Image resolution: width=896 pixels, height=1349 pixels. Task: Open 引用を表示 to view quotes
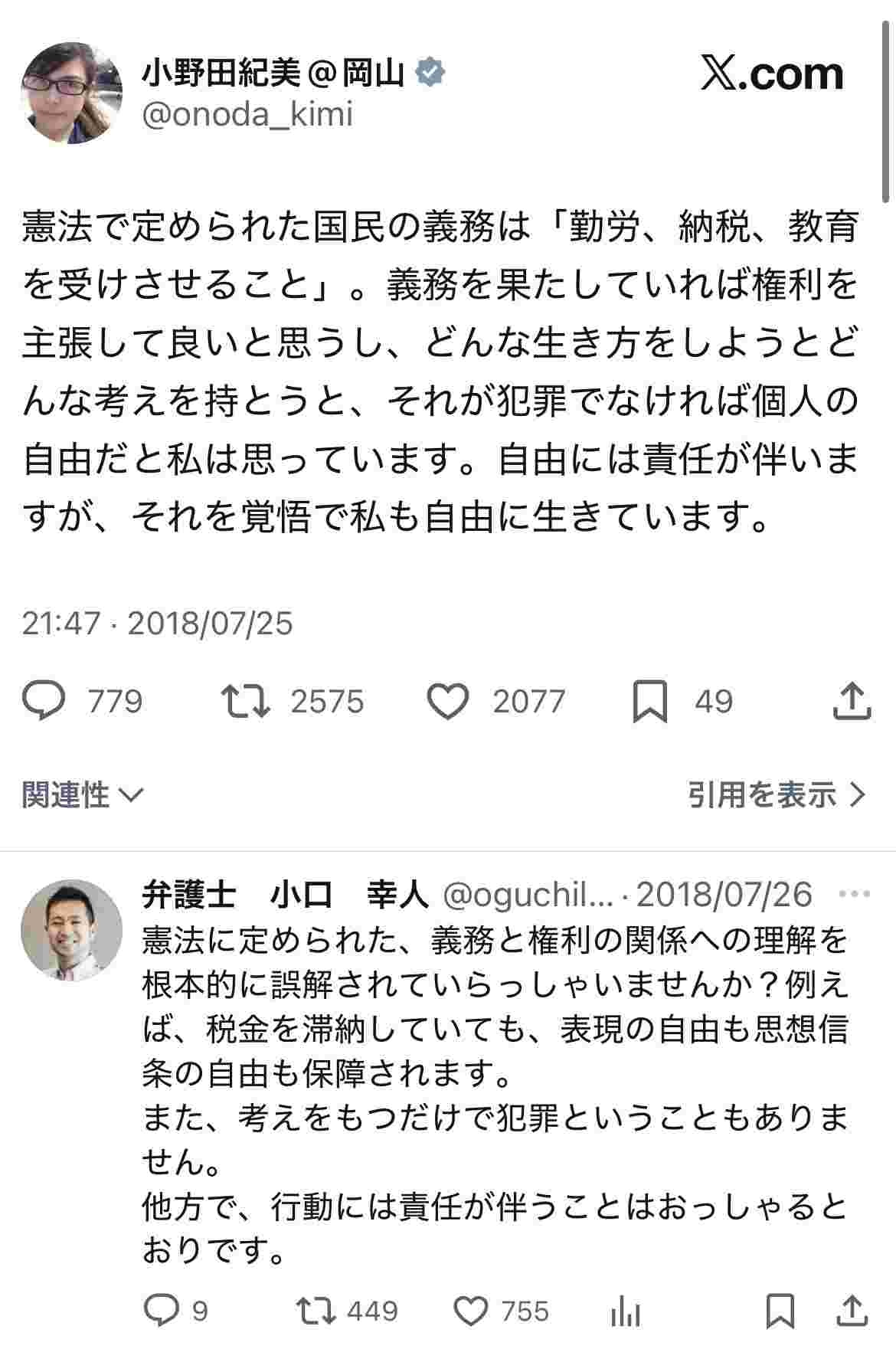click(x=776, y=795)
